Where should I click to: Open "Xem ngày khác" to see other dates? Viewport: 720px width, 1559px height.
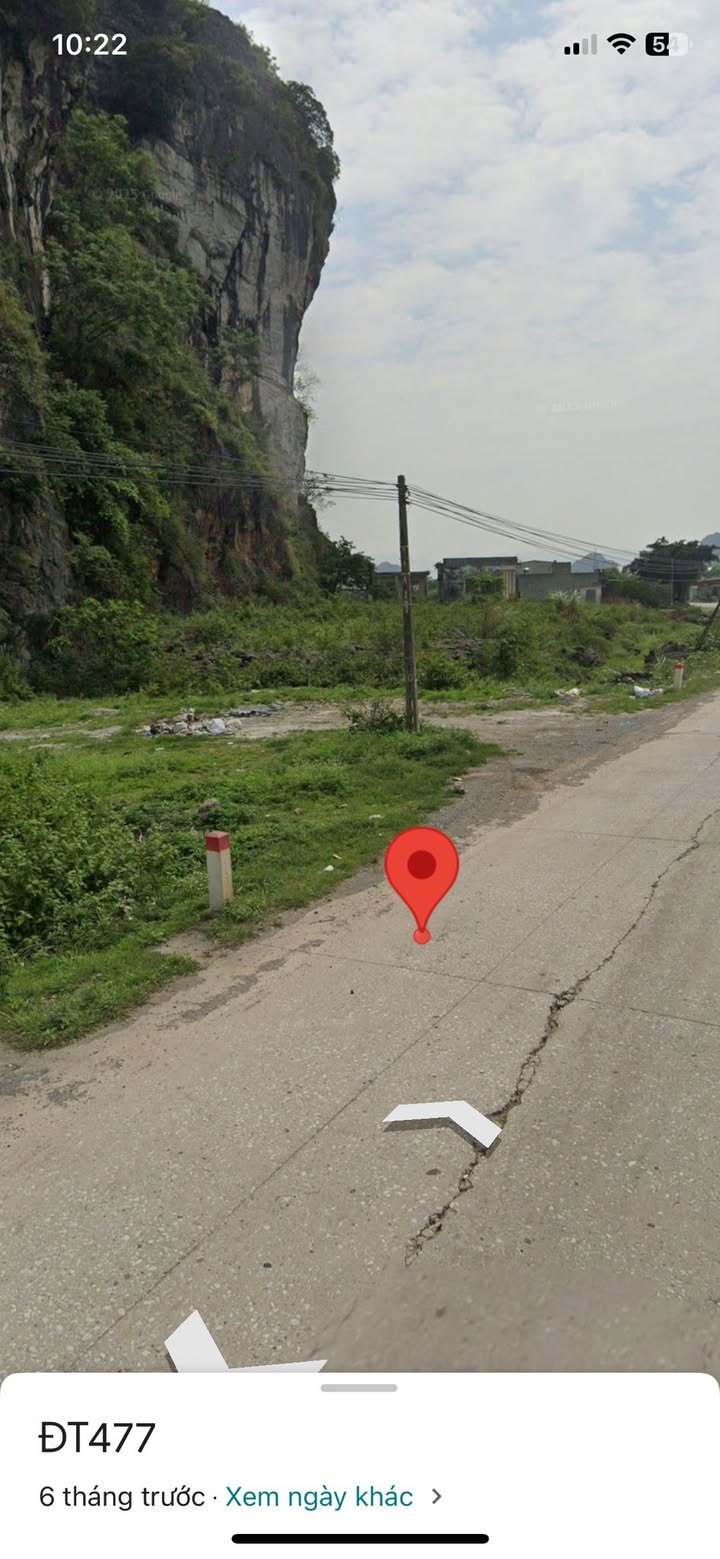[319, 1496]
